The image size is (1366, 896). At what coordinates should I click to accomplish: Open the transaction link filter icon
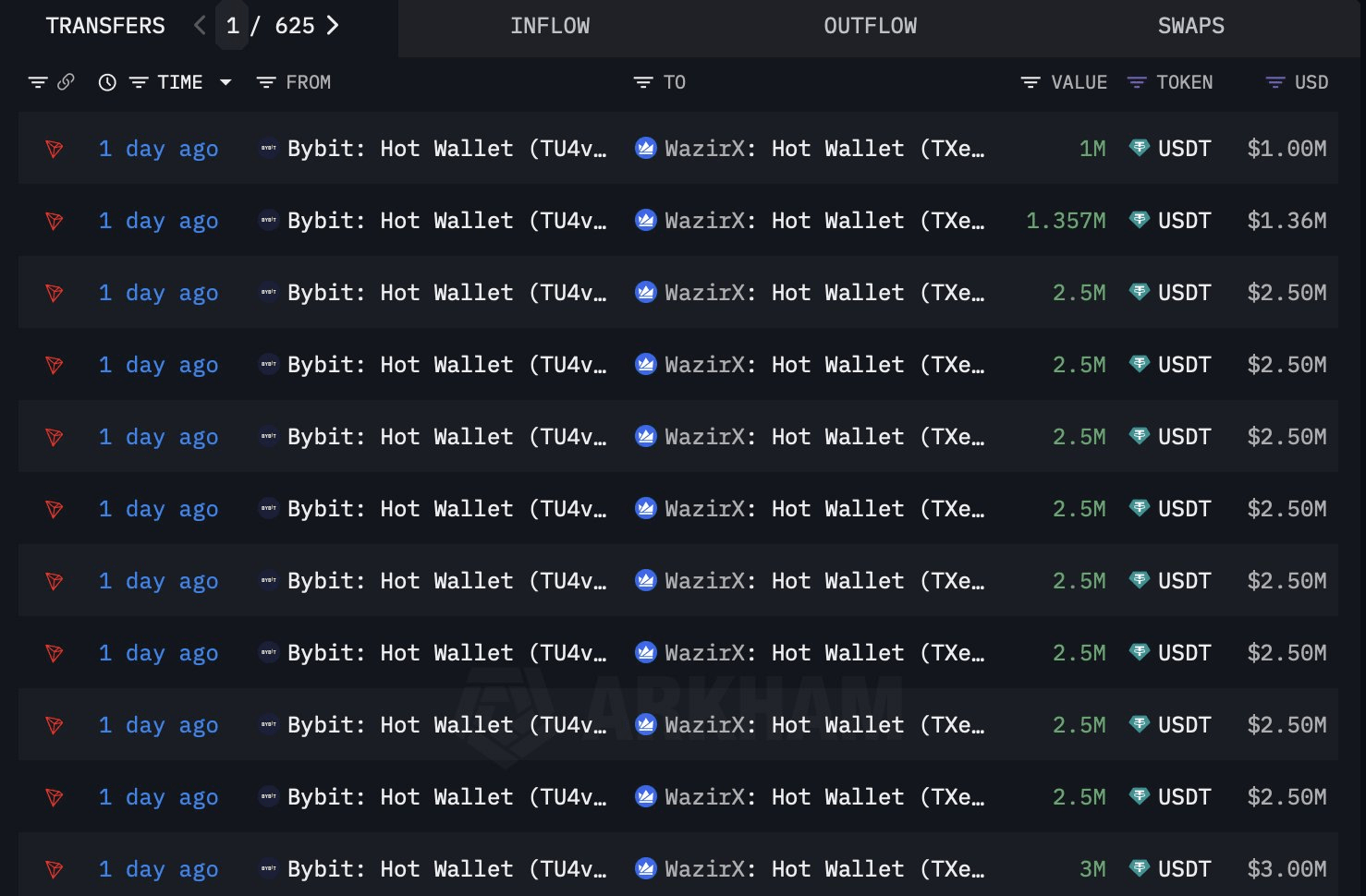coord(52,82)
